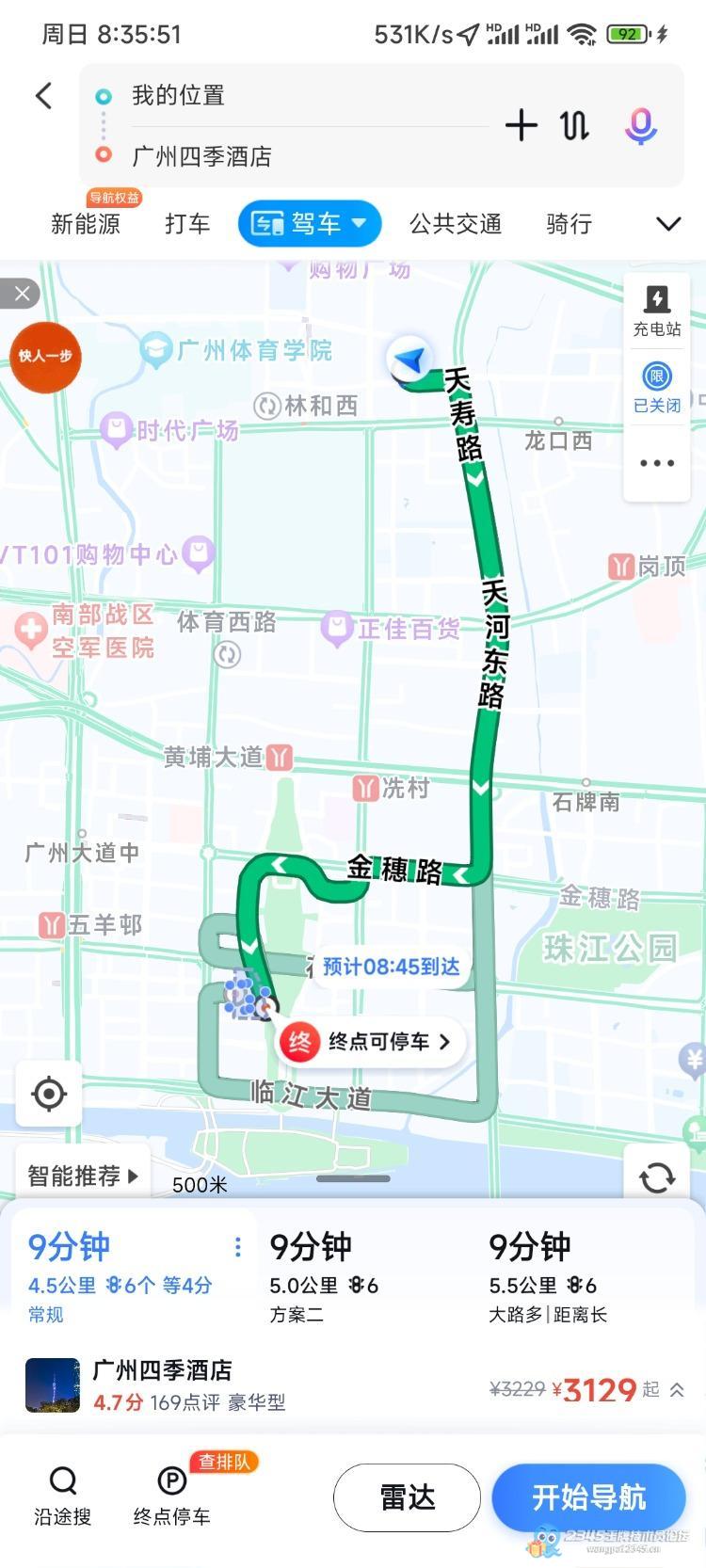
Task: Switch to the 打车 tab
Action: [x=187, y=224]
